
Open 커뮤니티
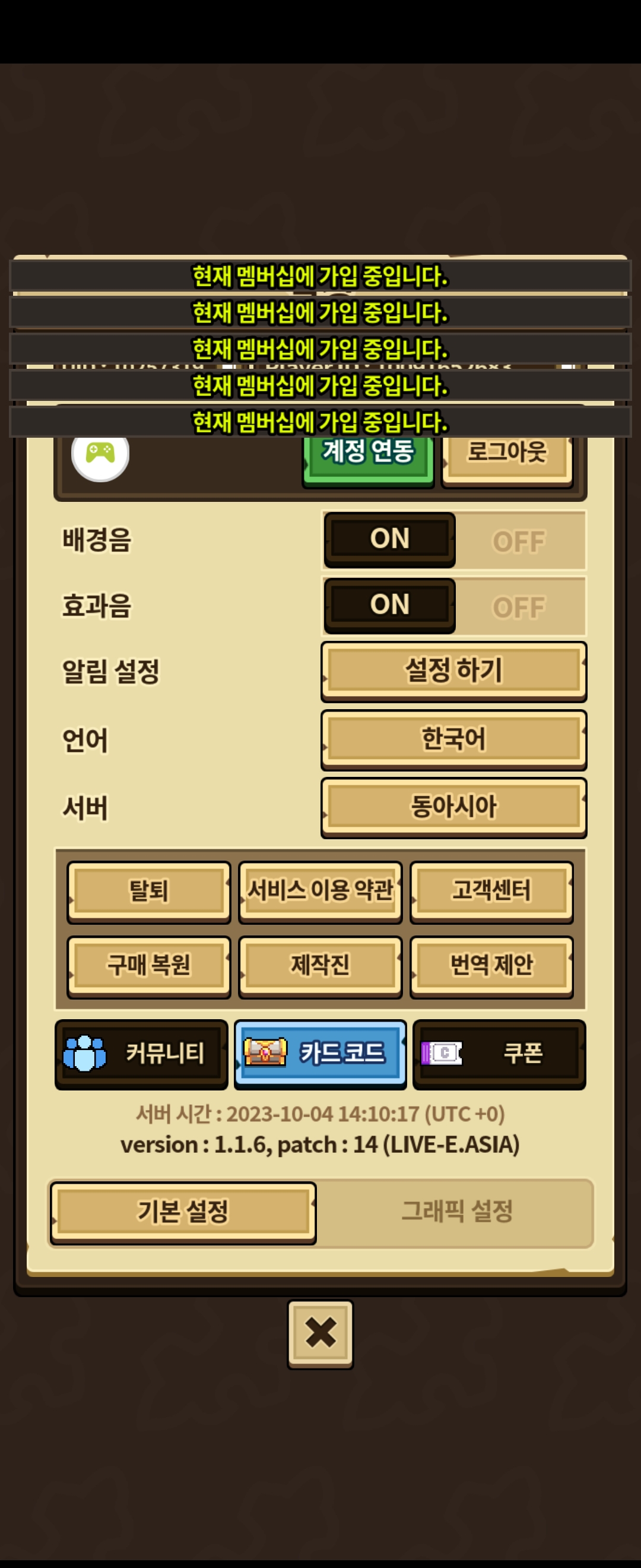(x=141, y=1054)
